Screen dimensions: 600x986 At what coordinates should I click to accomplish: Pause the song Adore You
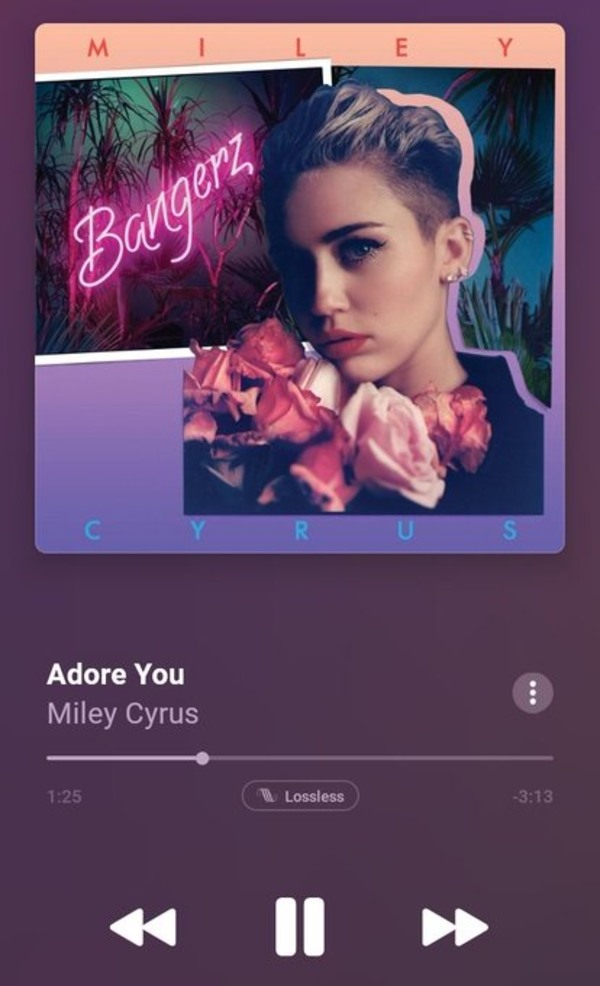(300, 927)
